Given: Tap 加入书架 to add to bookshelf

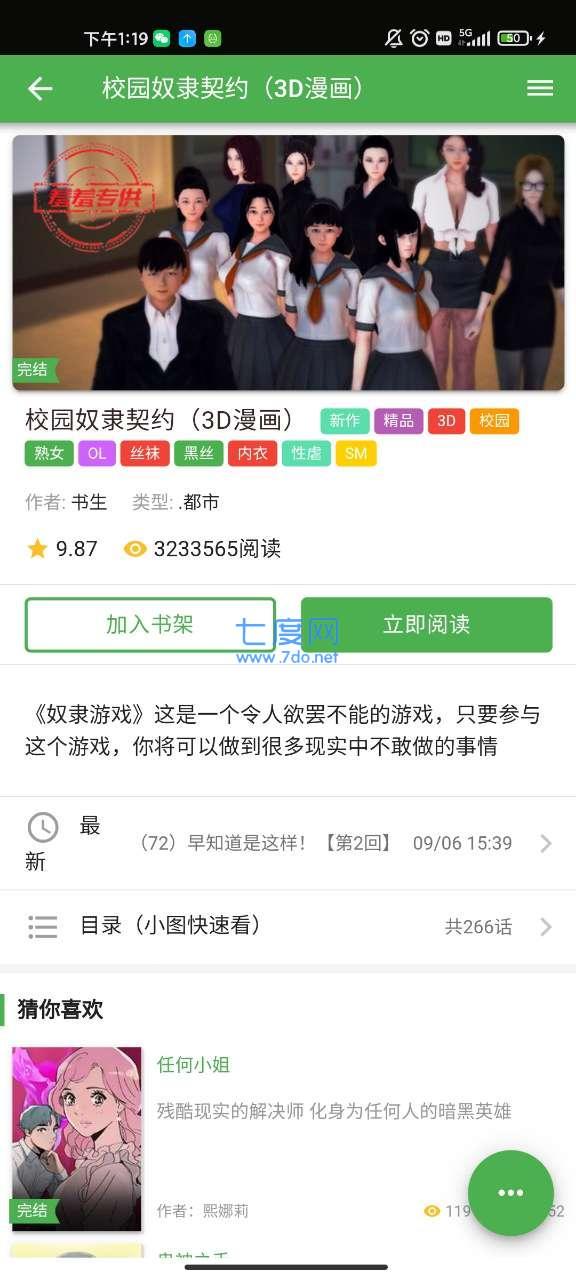Looking at the screenshot, I should coord(150,625).
